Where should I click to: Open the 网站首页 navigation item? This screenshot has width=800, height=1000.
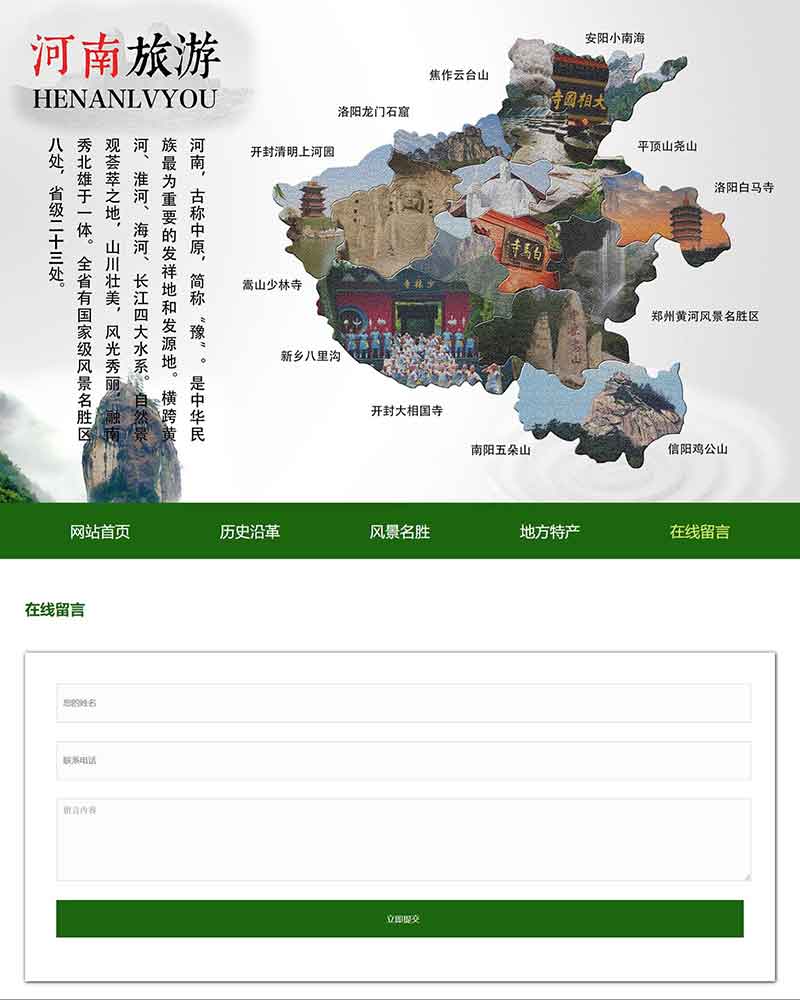point(100,532)
